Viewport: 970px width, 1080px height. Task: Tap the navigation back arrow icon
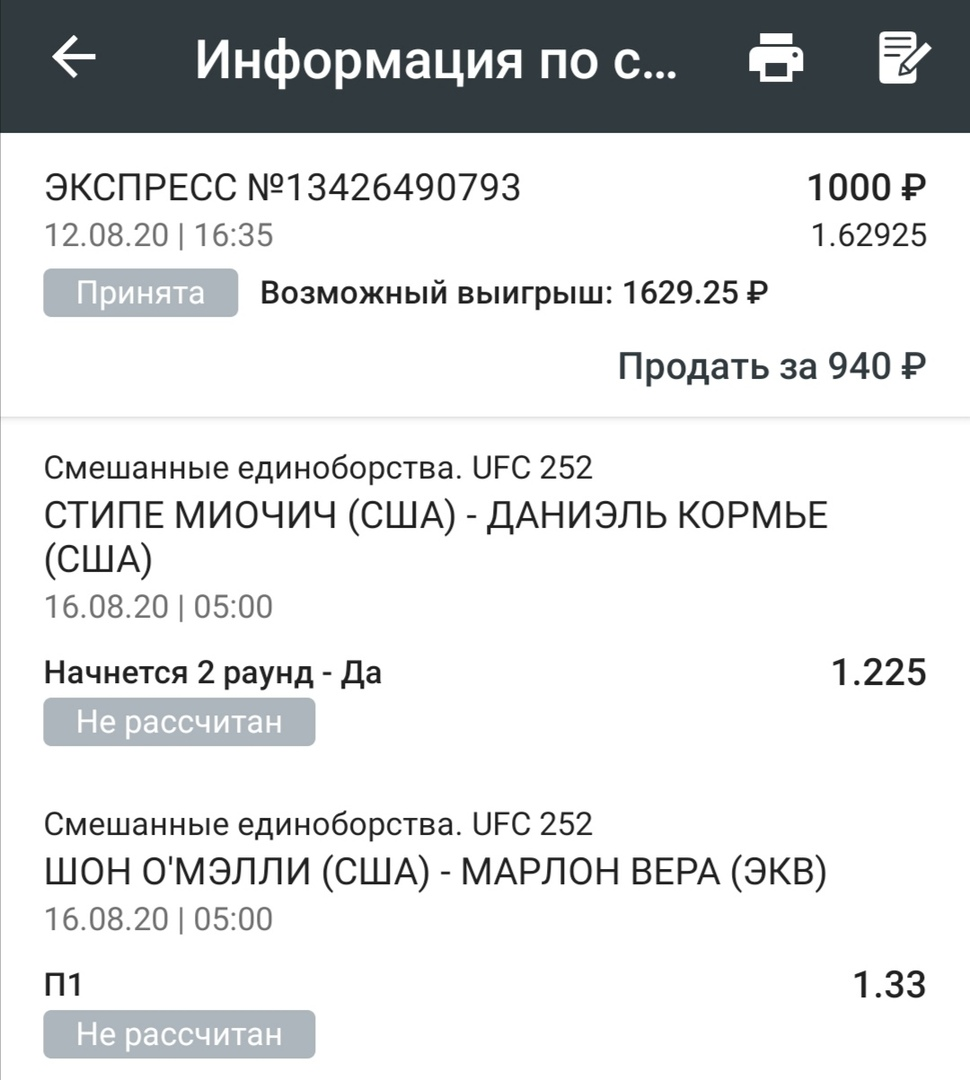[x=73, y=58]
